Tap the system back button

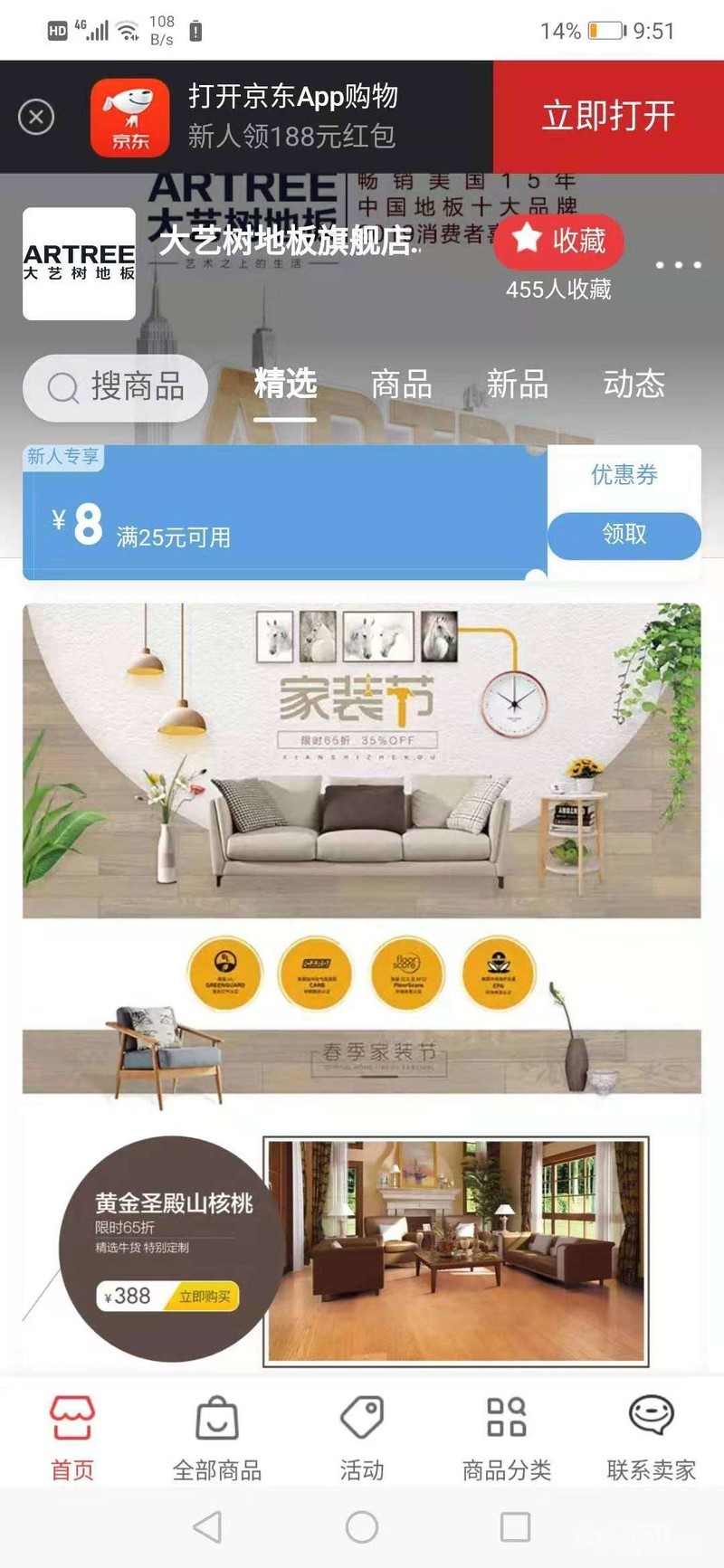(207, 1527)
